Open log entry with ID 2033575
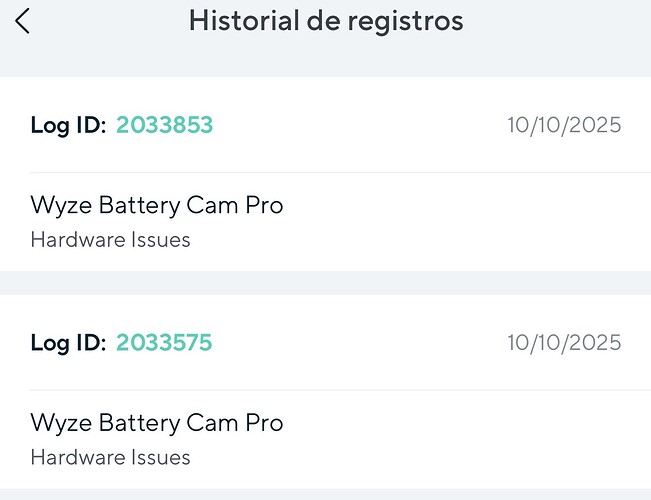 165,343
